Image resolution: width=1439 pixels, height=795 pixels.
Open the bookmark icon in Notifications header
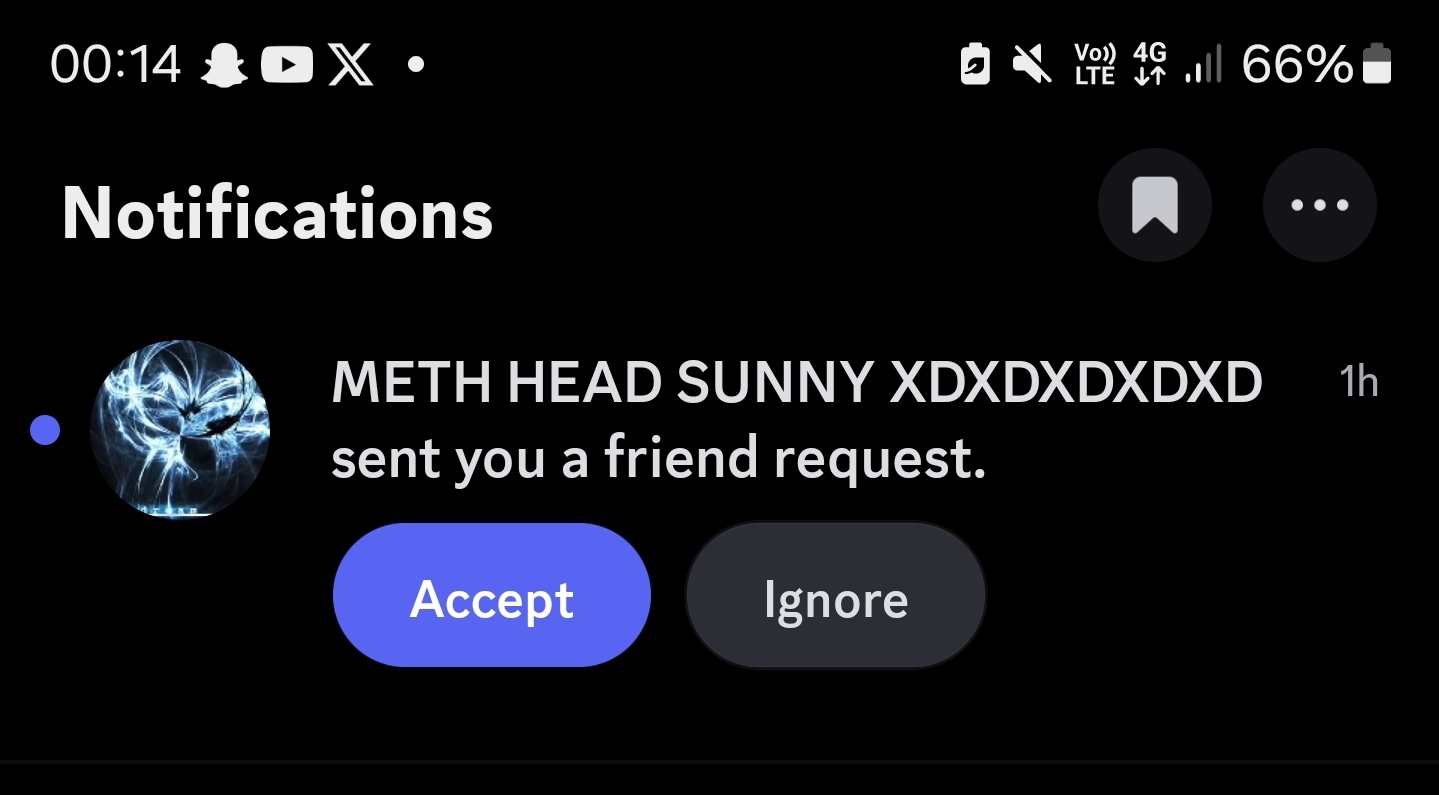[x=1154, y=205]
